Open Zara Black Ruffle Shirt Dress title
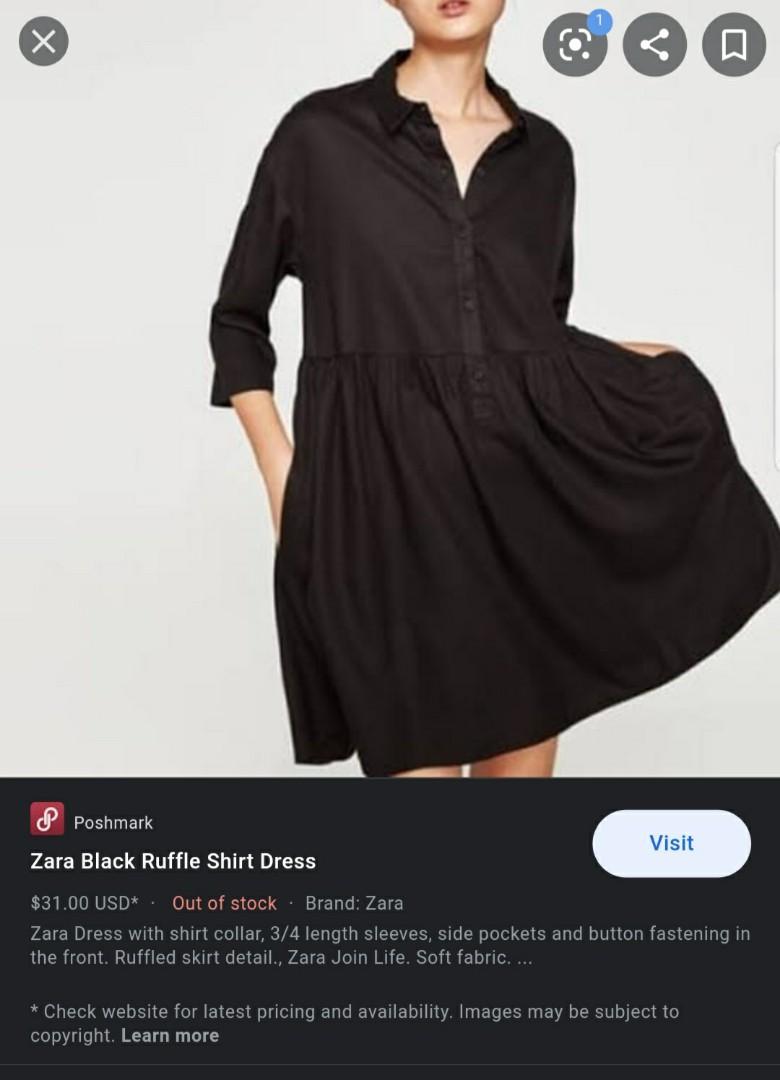 pos(173,861)
